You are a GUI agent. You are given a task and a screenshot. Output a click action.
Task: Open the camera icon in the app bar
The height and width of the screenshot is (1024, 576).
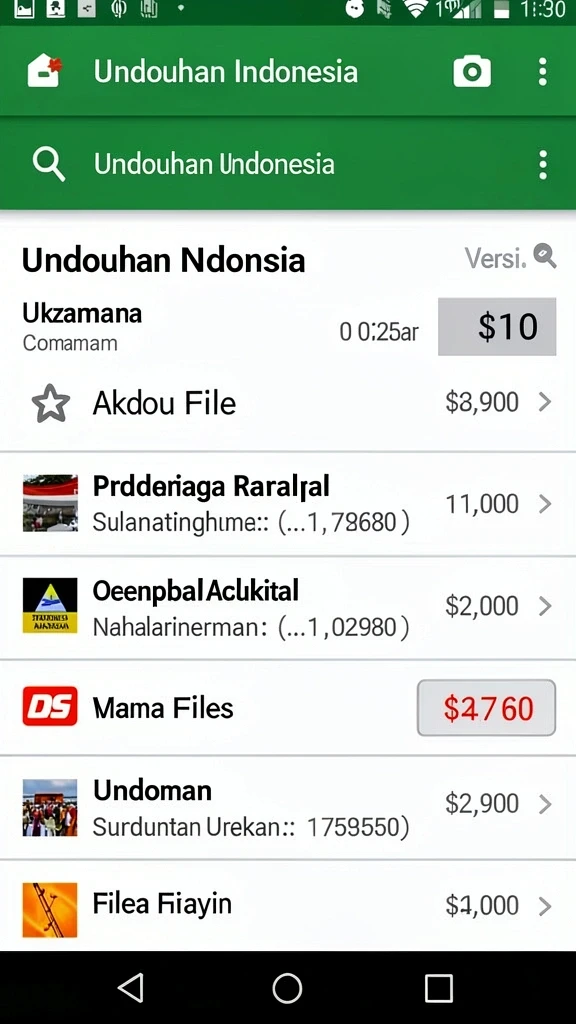(472, 71)
